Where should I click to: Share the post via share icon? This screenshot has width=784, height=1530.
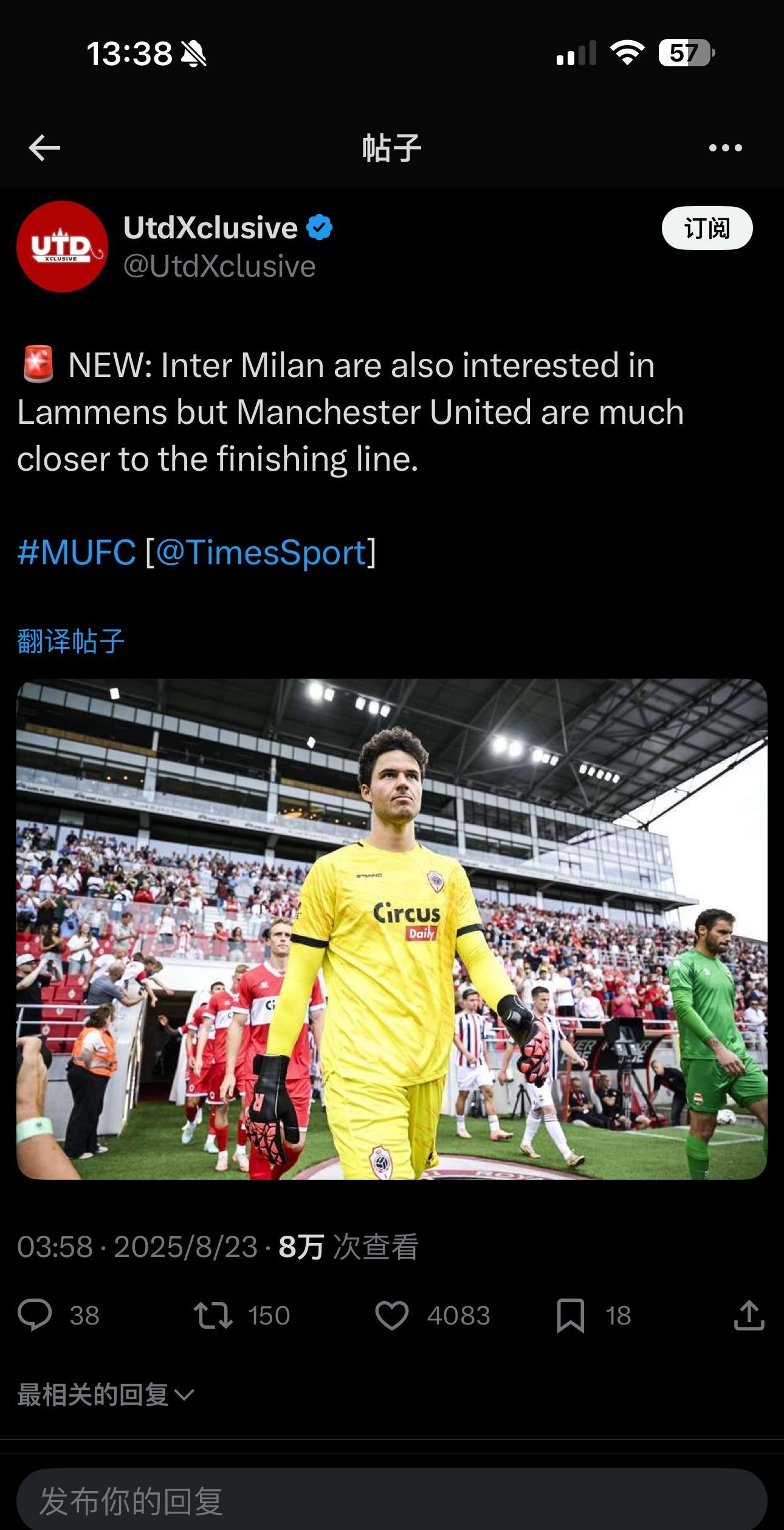coord(749,1316)
